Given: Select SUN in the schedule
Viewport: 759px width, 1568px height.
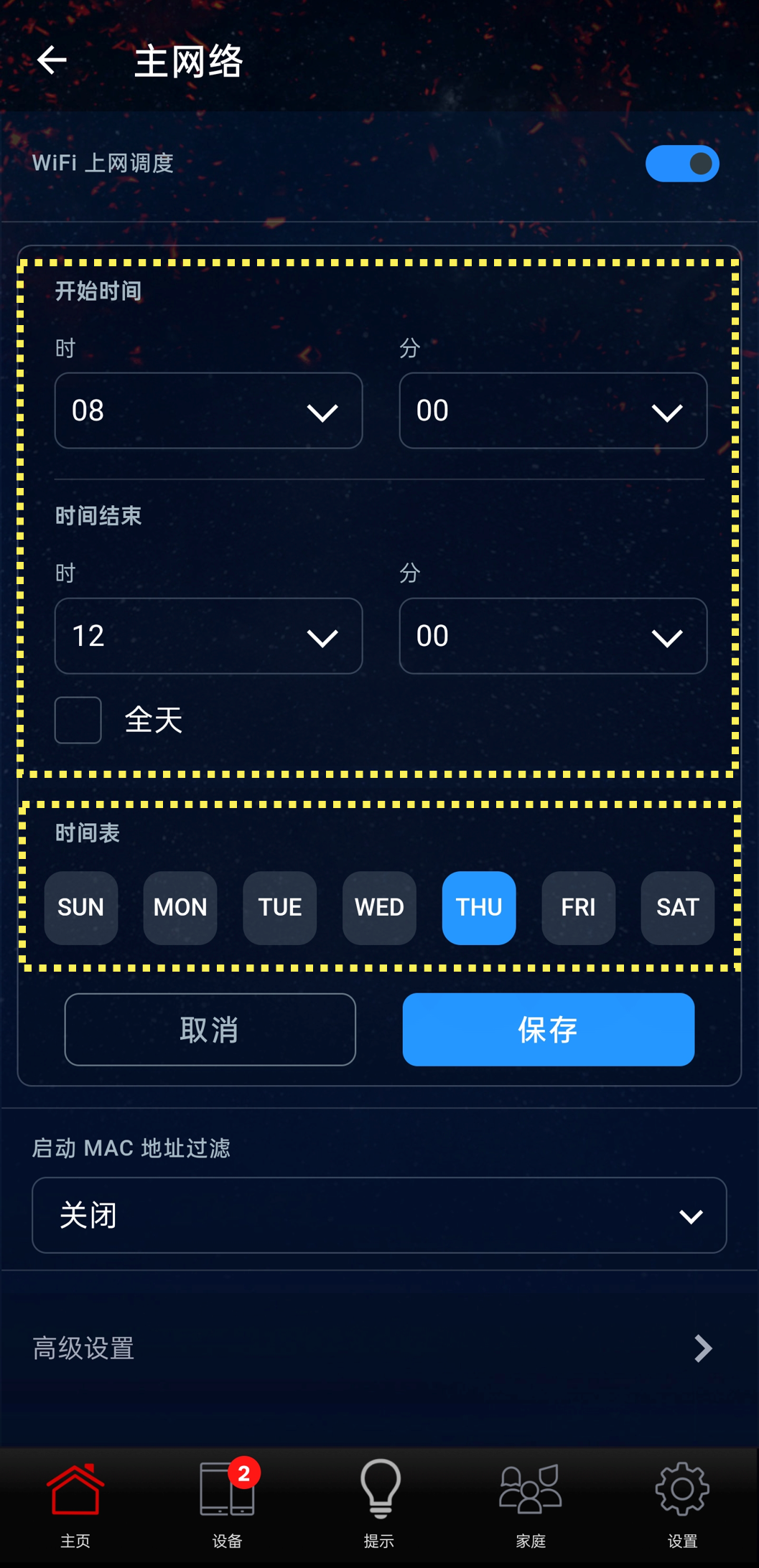Looking at the screenshot, I should pos(81,908).
